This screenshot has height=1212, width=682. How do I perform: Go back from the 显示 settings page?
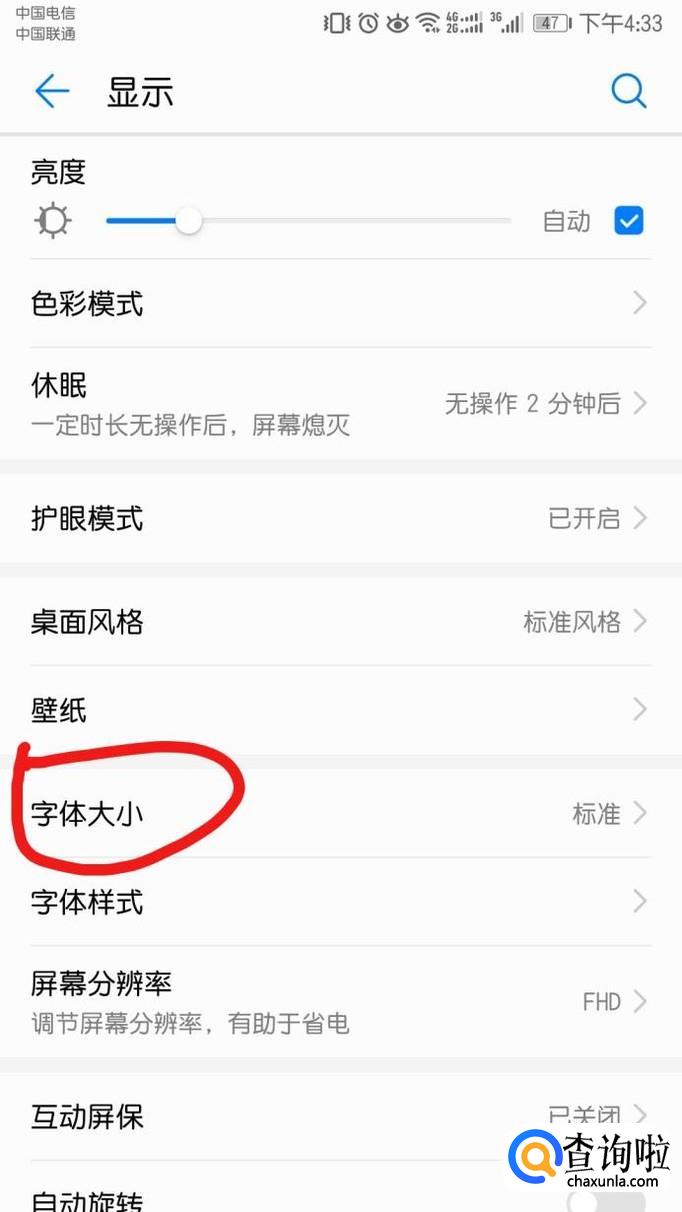point(52,92)
